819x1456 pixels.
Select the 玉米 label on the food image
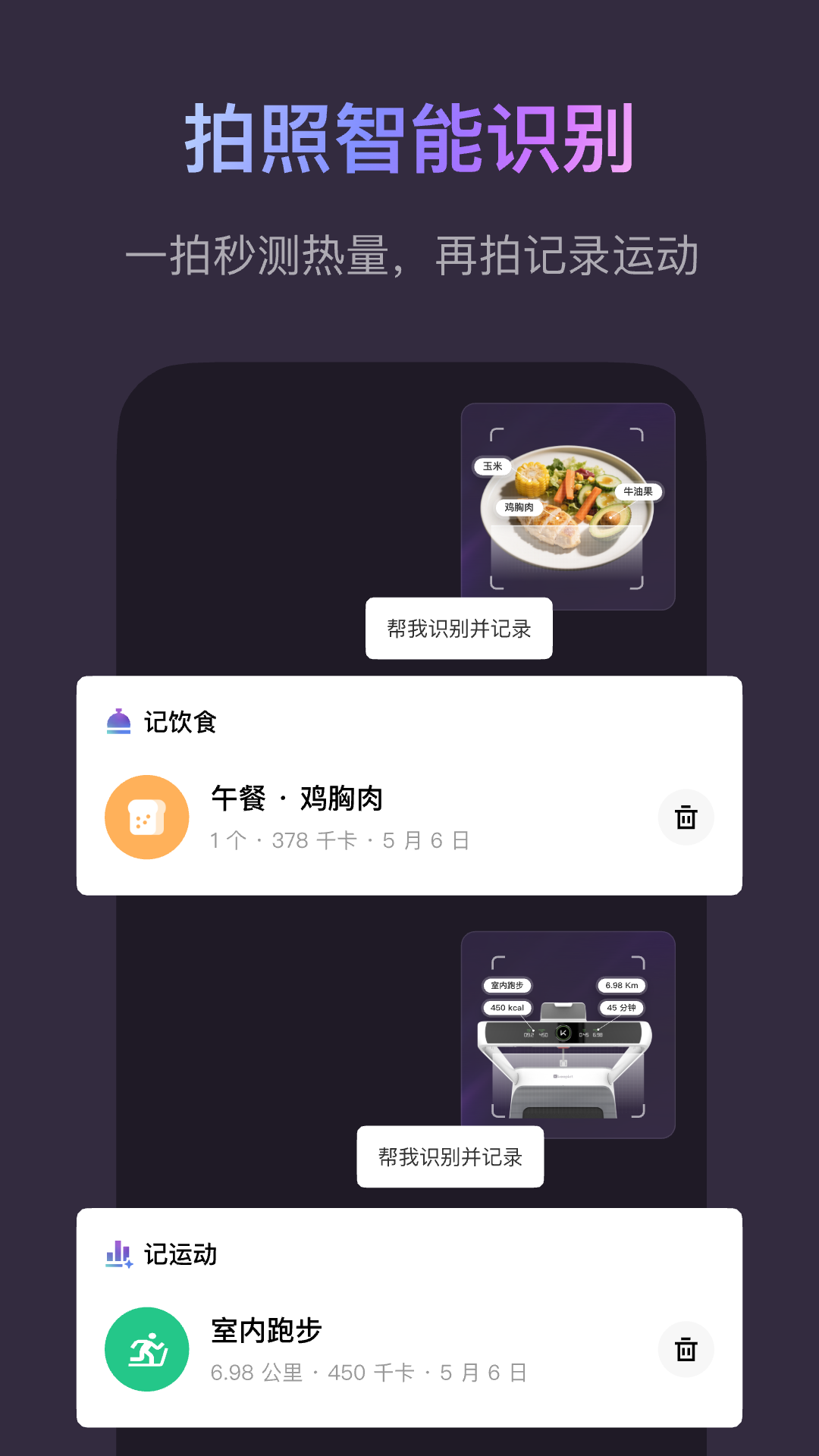click(x=494, y=466)
